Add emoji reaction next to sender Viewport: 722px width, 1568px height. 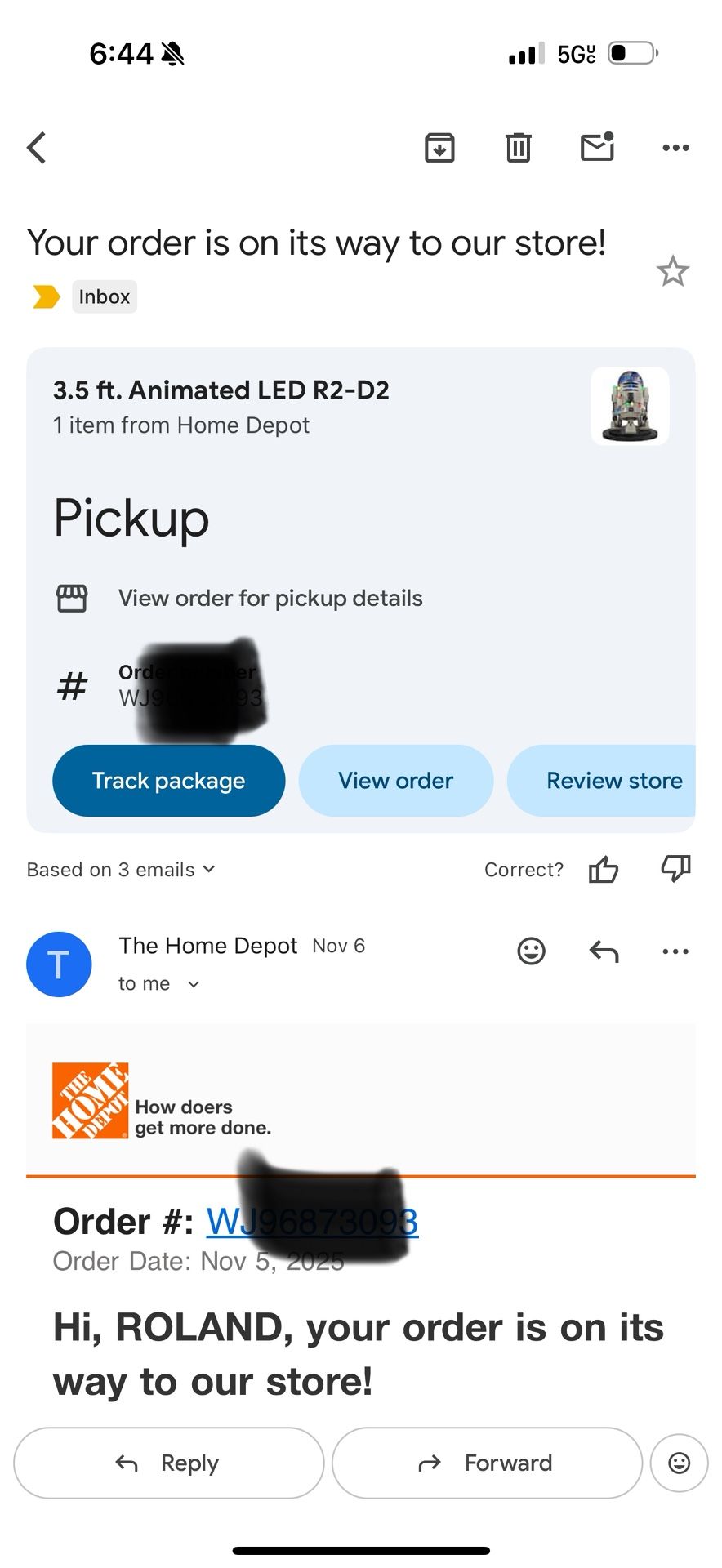531,951
